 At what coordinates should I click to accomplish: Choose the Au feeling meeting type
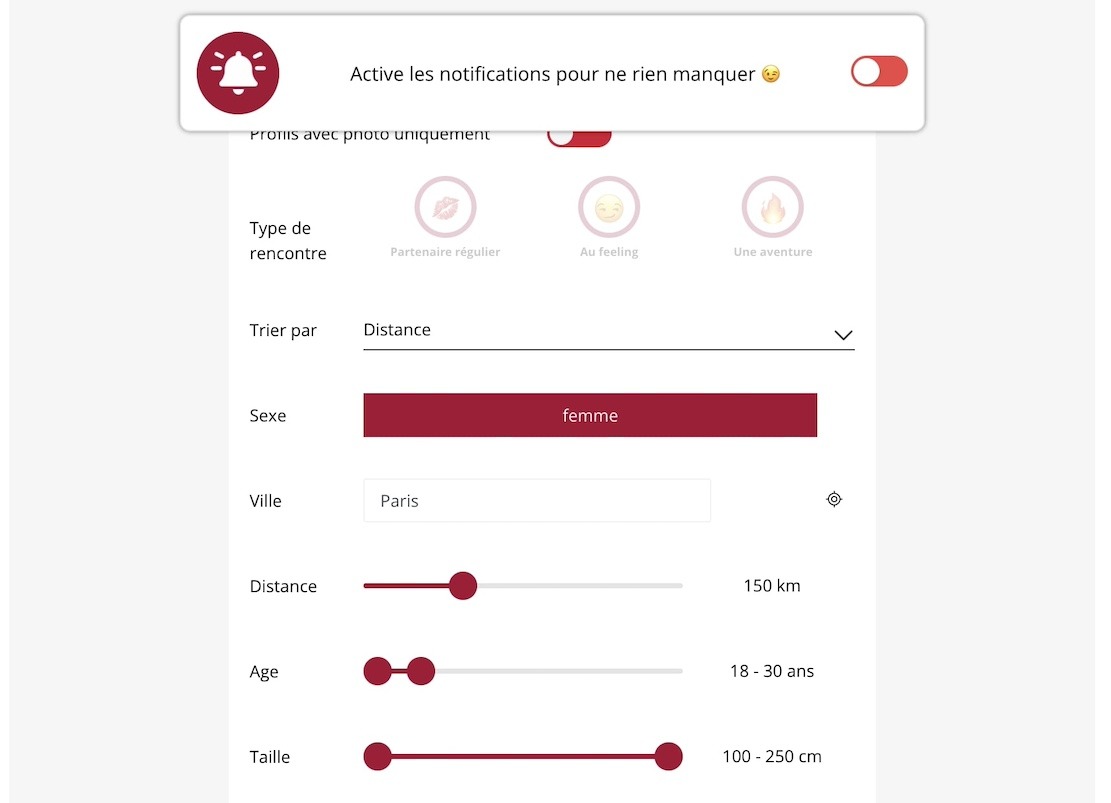[x=608, y=208]
